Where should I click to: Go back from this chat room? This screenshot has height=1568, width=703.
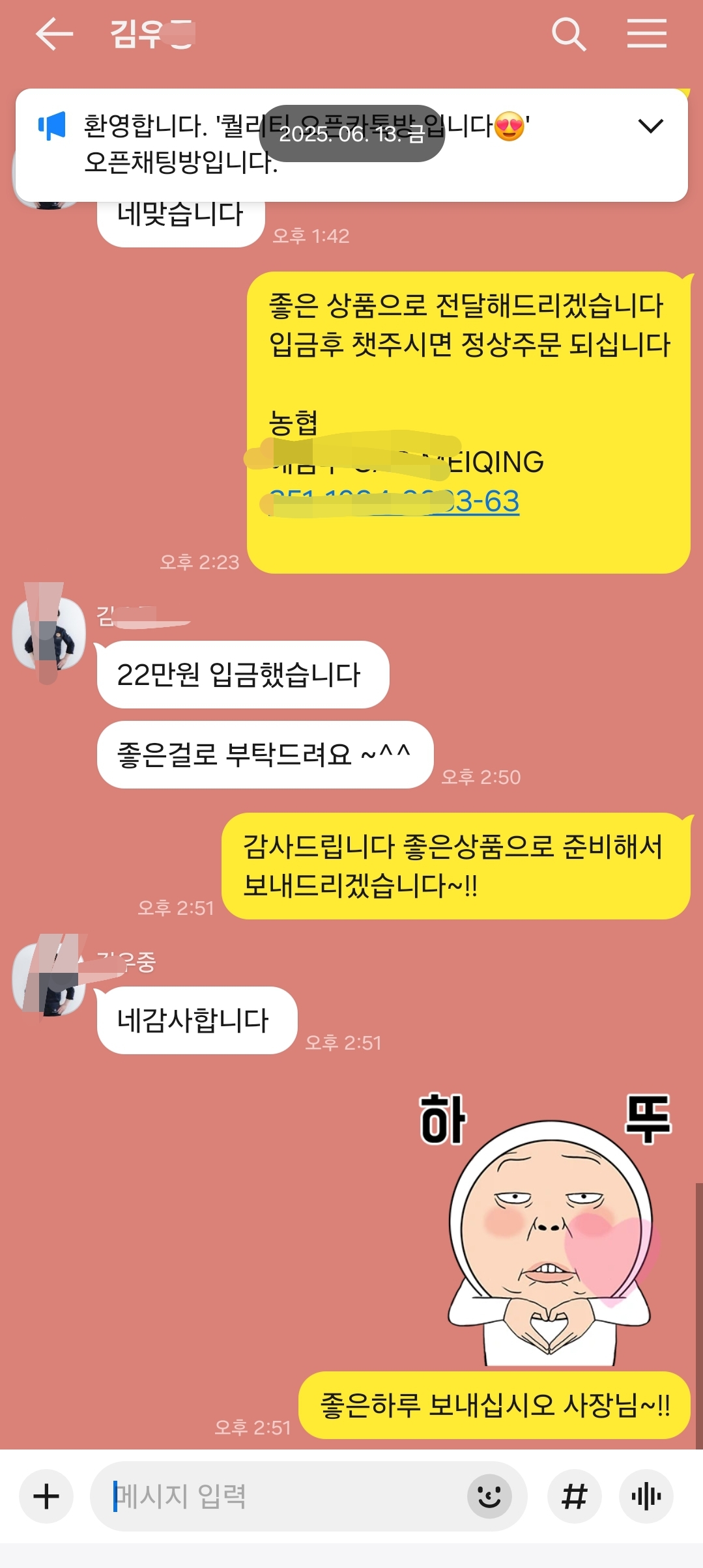tap(53, 34)
